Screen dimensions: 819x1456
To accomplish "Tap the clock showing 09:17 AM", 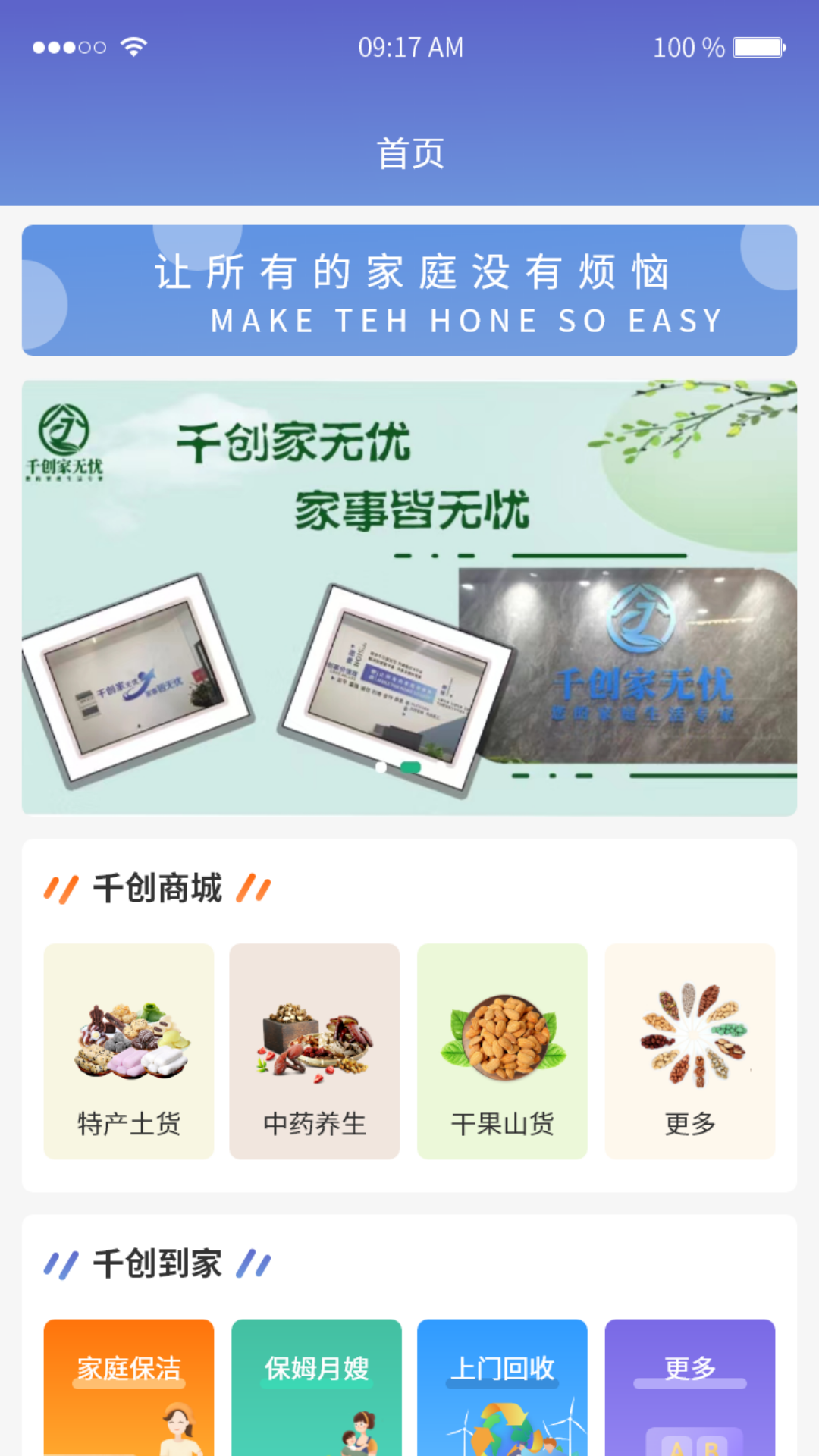I will pyautogui.click(x=409, y=46).
